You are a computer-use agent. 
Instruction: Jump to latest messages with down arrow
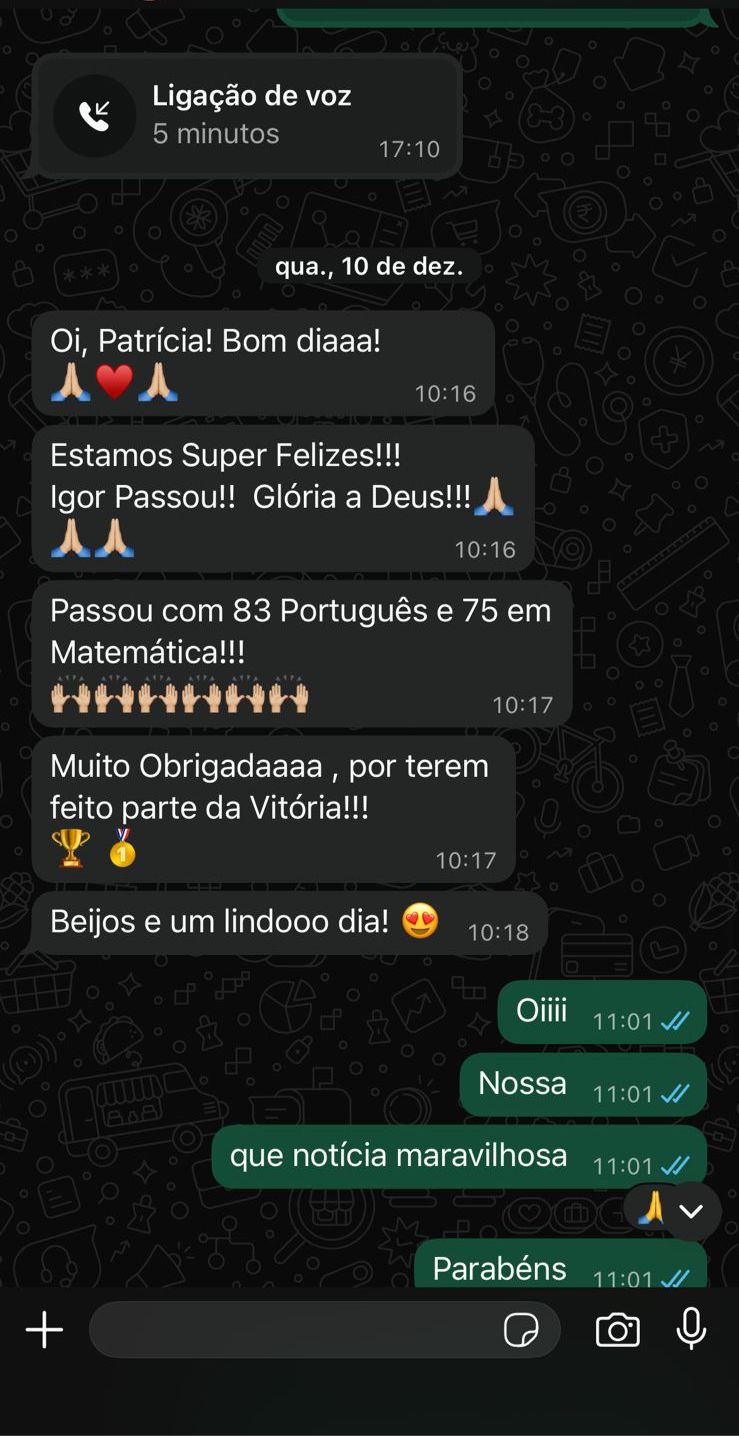[x=691, y=1212]
